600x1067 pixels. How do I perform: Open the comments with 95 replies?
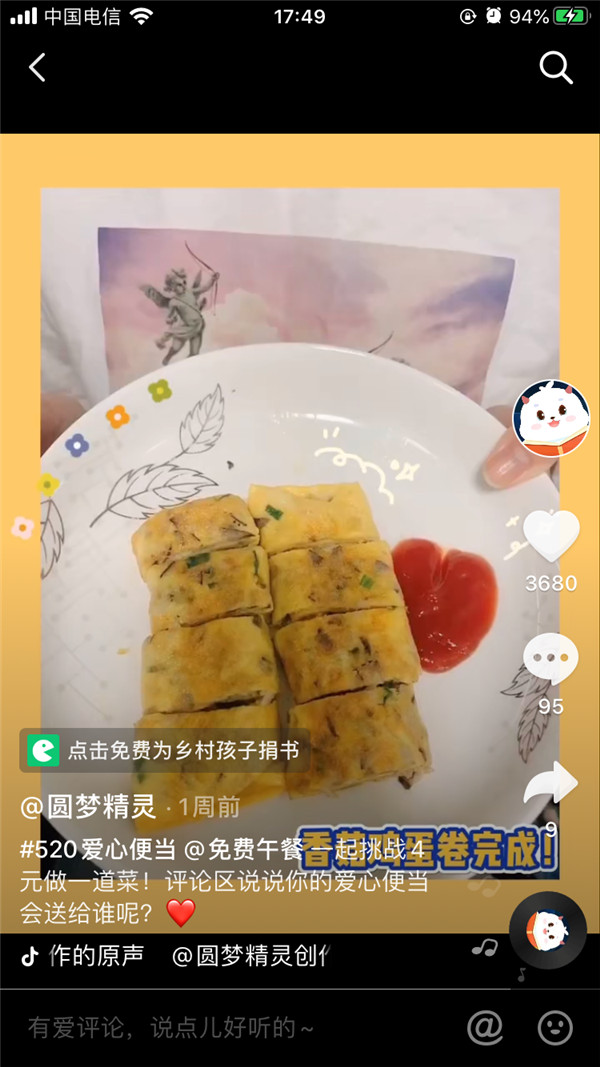[x=551, y=661]
